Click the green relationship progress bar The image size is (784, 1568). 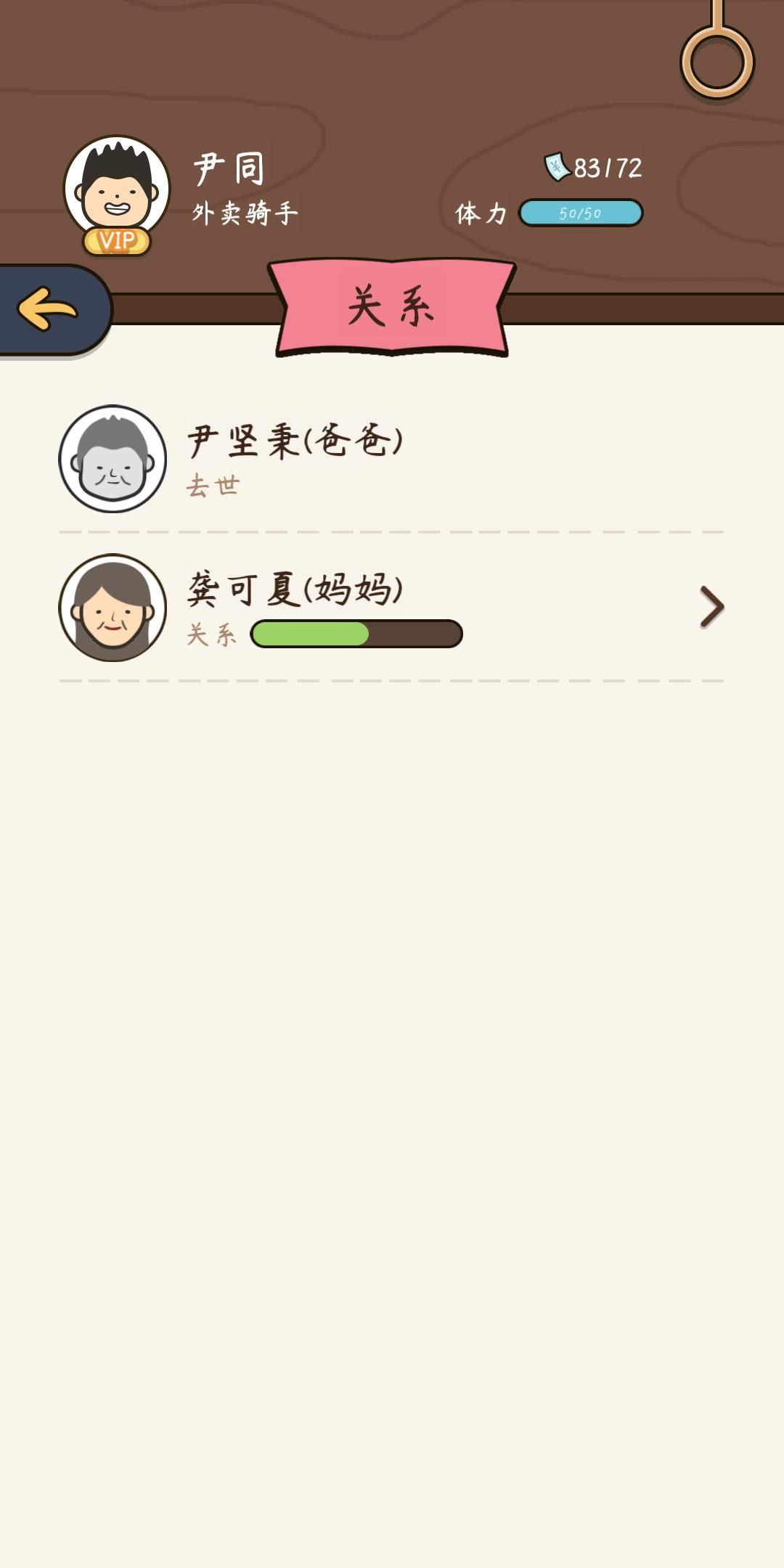[x=354, y=634]
